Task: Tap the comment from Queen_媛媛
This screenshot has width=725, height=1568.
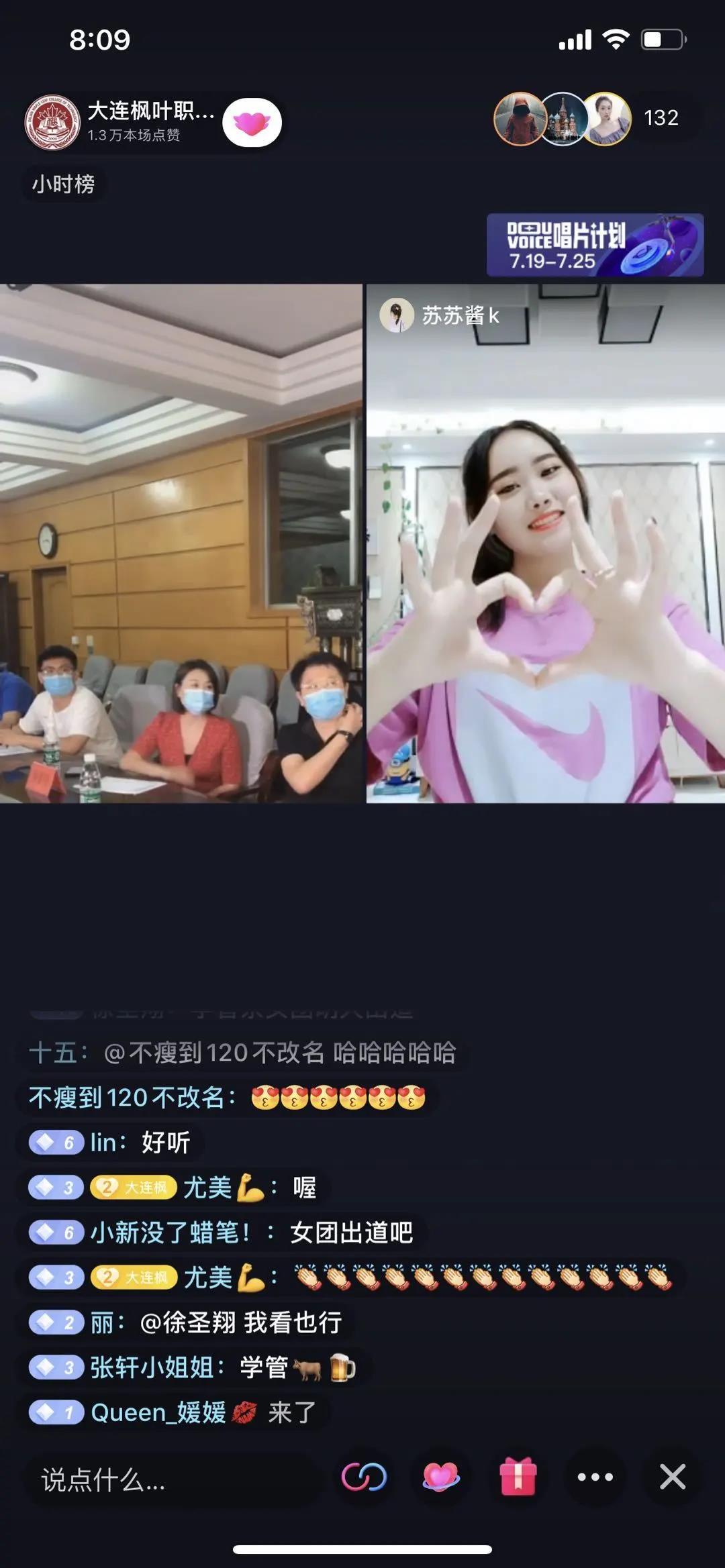Action: (x=175, y=1412)
